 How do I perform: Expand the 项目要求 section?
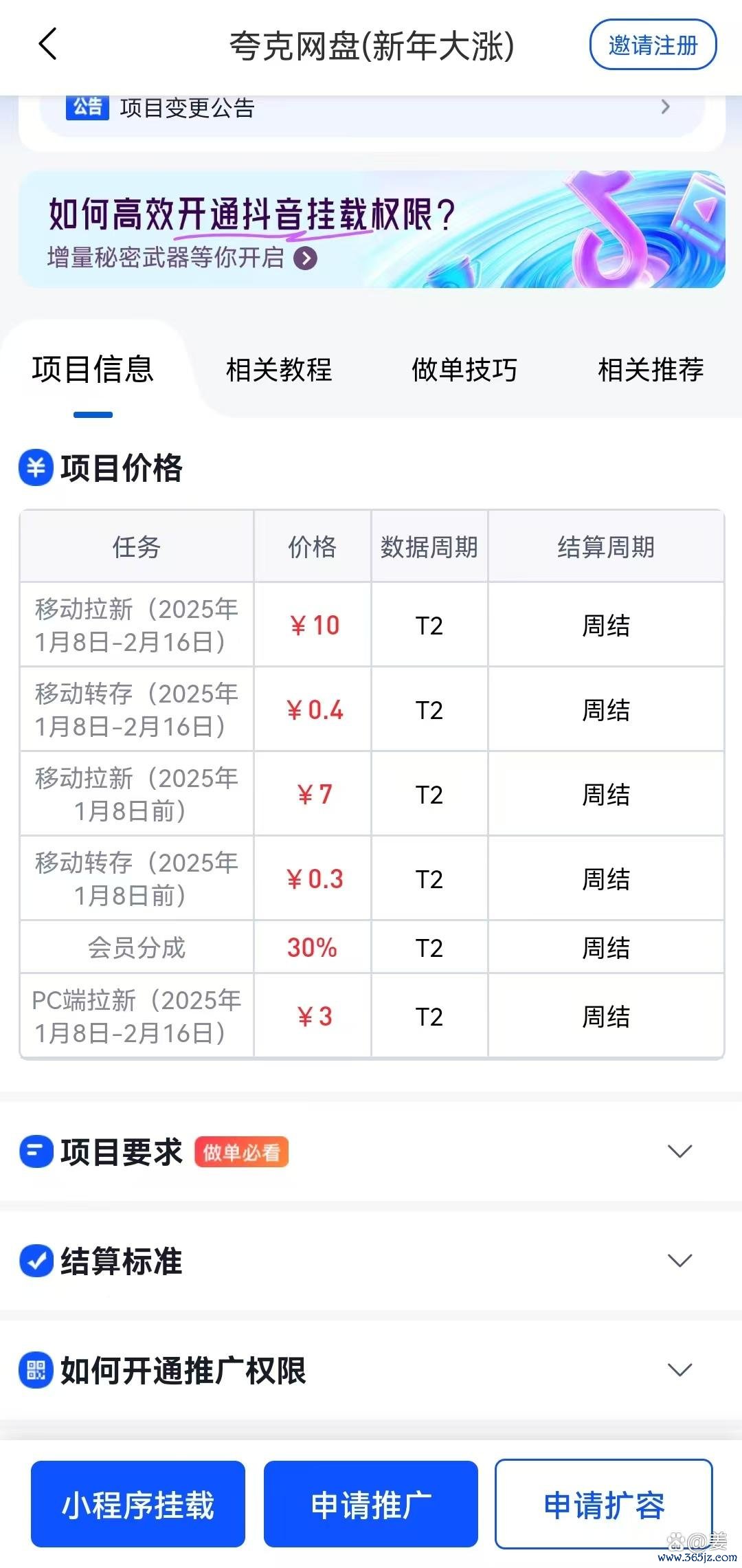[x=371, y=1151]
